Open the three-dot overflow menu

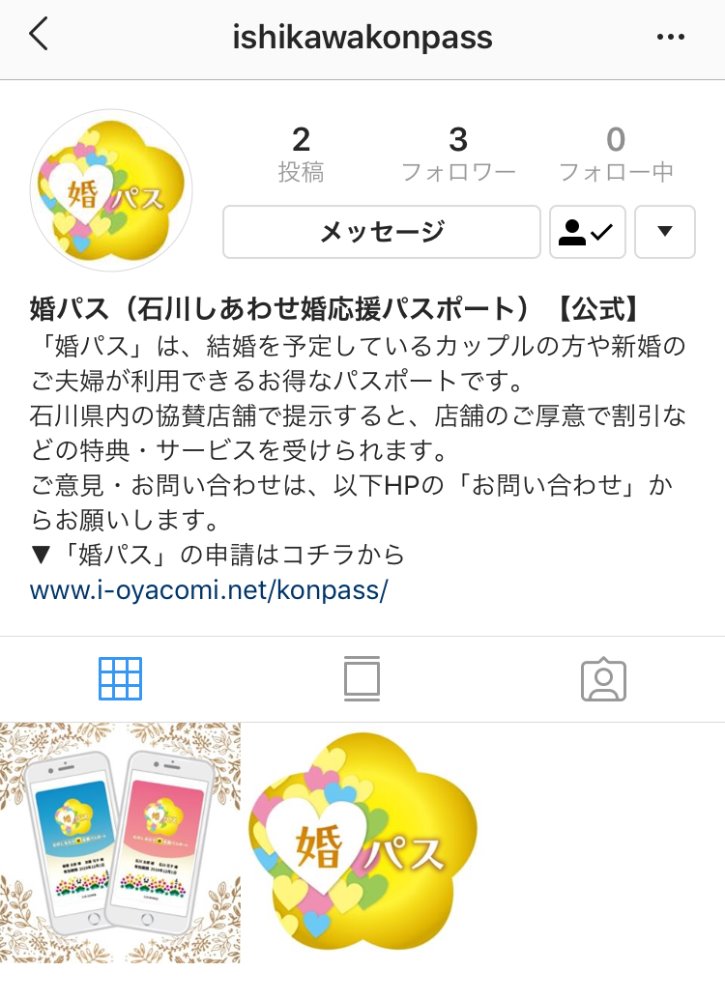click(x=670, y=37)
